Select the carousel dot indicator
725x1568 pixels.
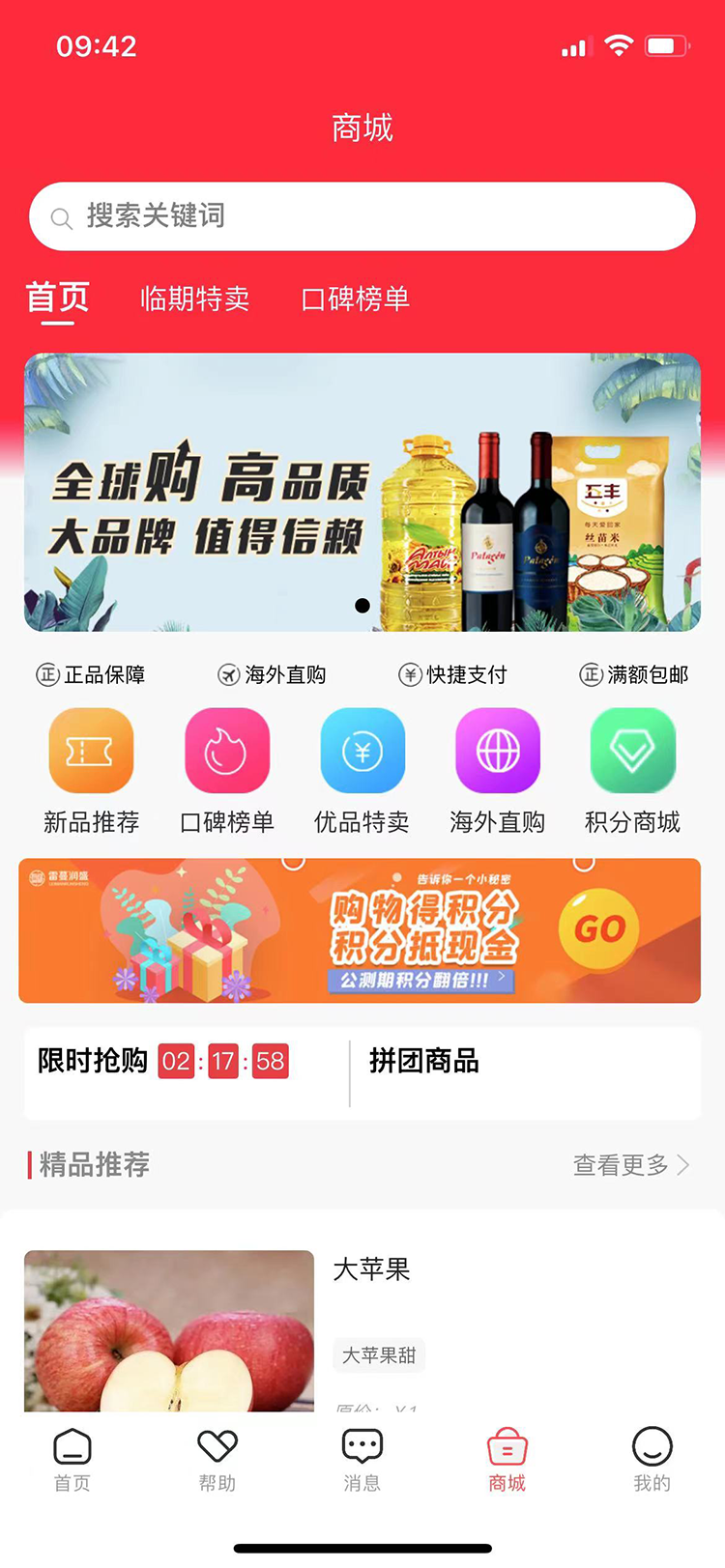[362, 606]
